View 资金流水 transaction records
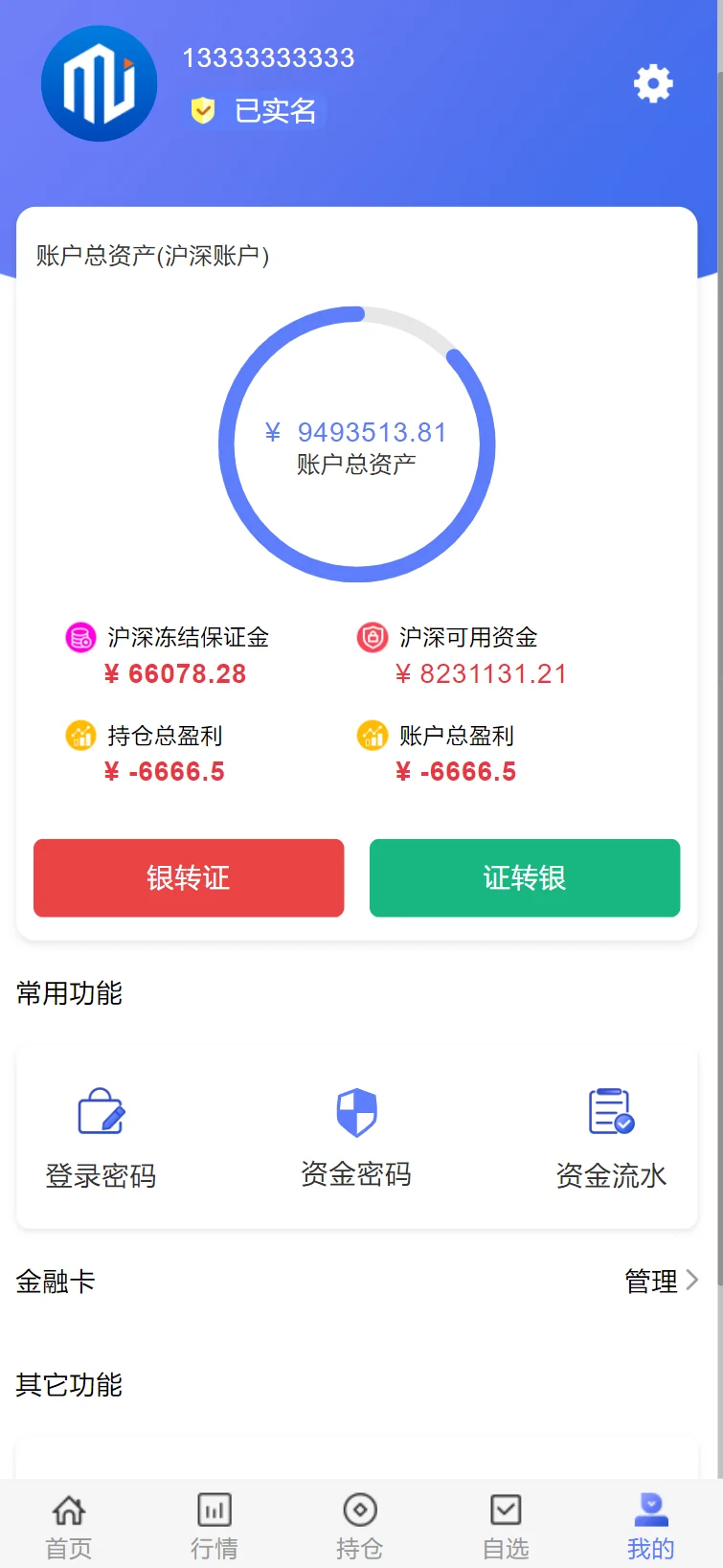 tap(611, 1137)
